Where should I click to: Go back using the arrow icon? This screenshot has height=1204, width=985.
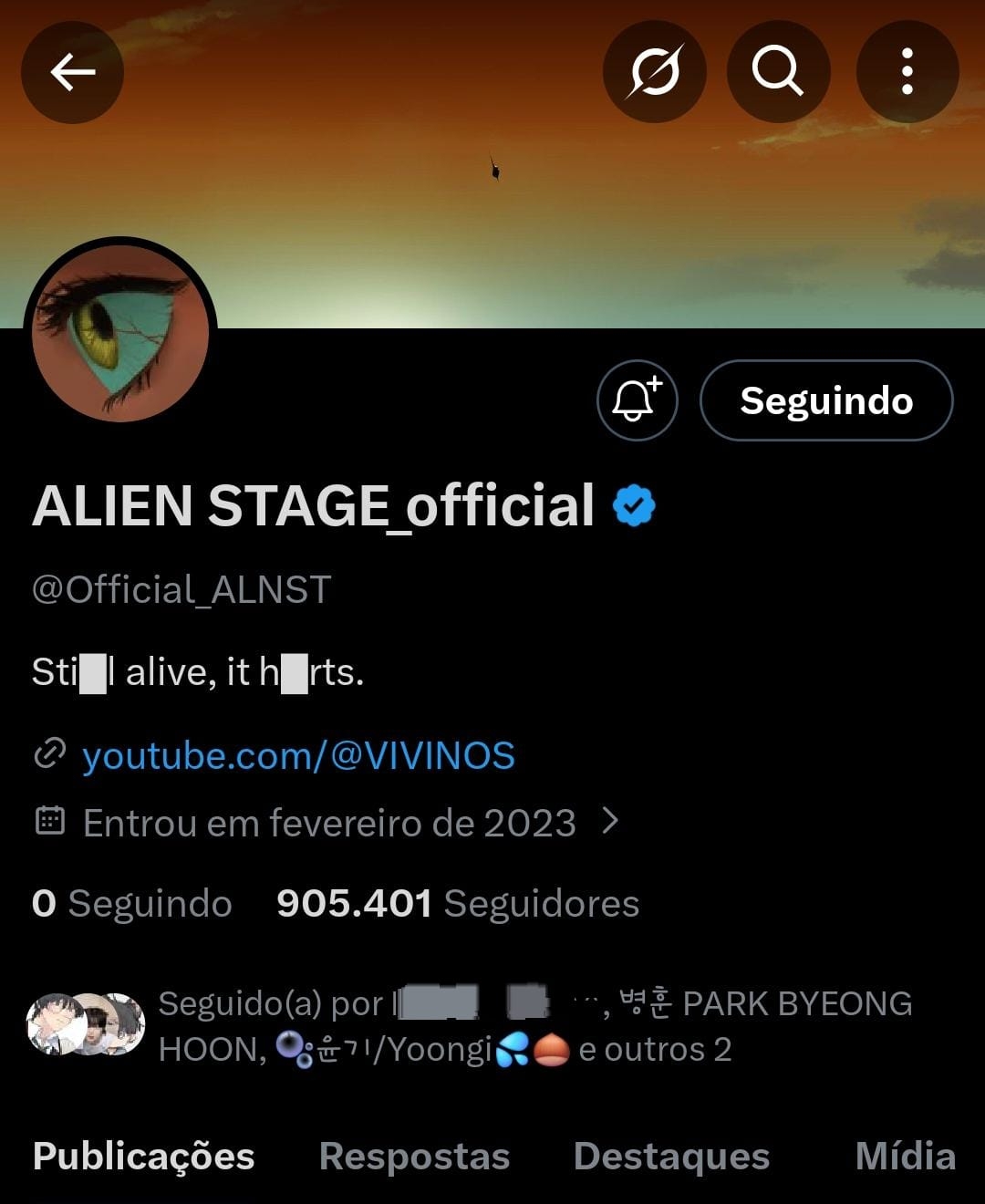point(73,72)
